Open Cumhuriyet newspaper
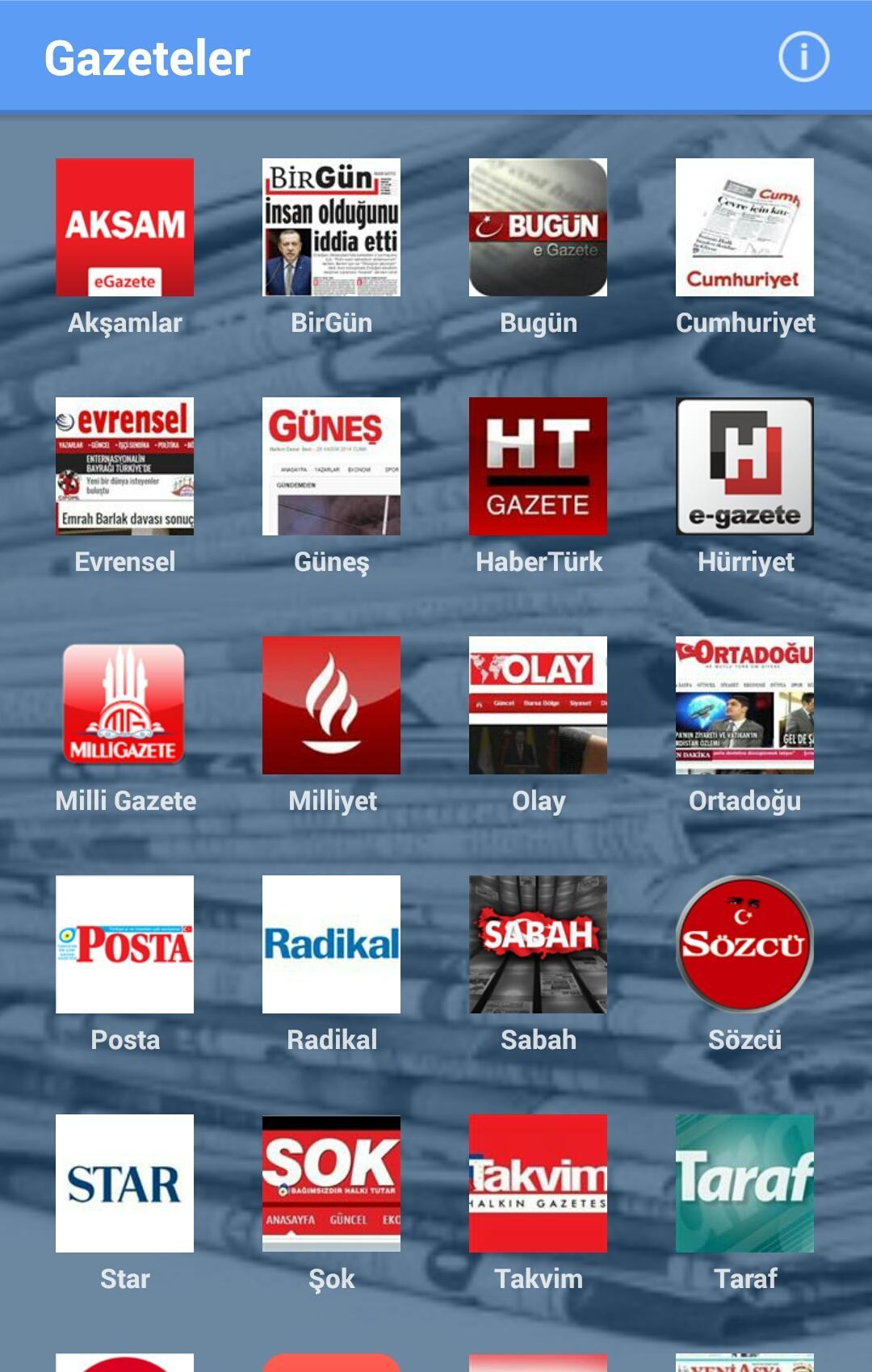This screenshot has width=872, height=1372. click(744, 227)
